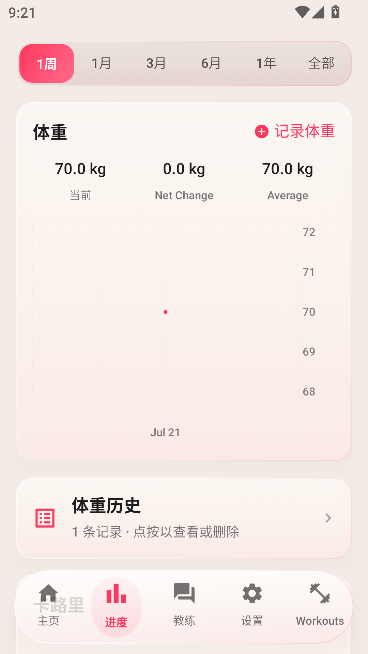Open the 设置 tab
368x654 pixels.
pos(252,606)
